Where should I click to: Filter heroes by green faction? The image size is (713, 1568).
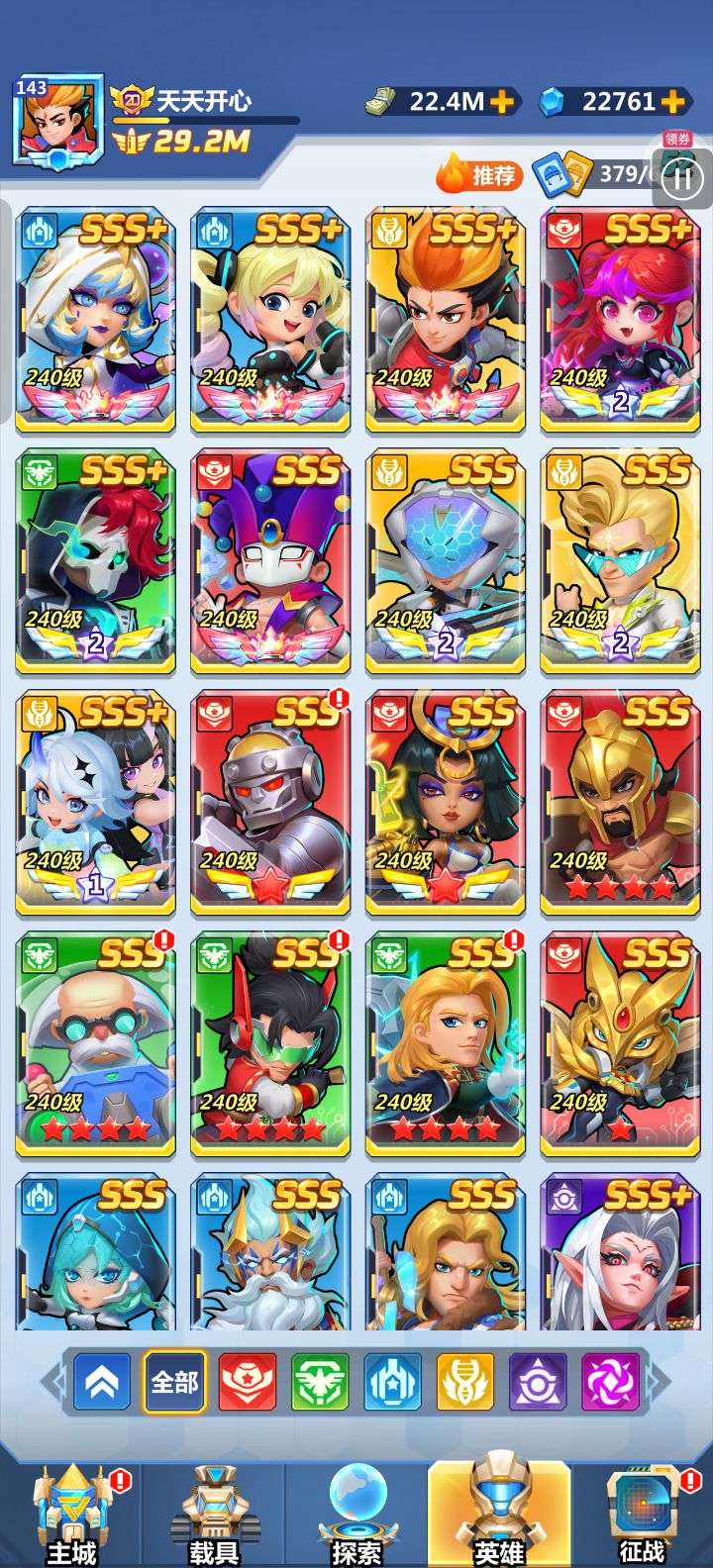coord(319,1382)
